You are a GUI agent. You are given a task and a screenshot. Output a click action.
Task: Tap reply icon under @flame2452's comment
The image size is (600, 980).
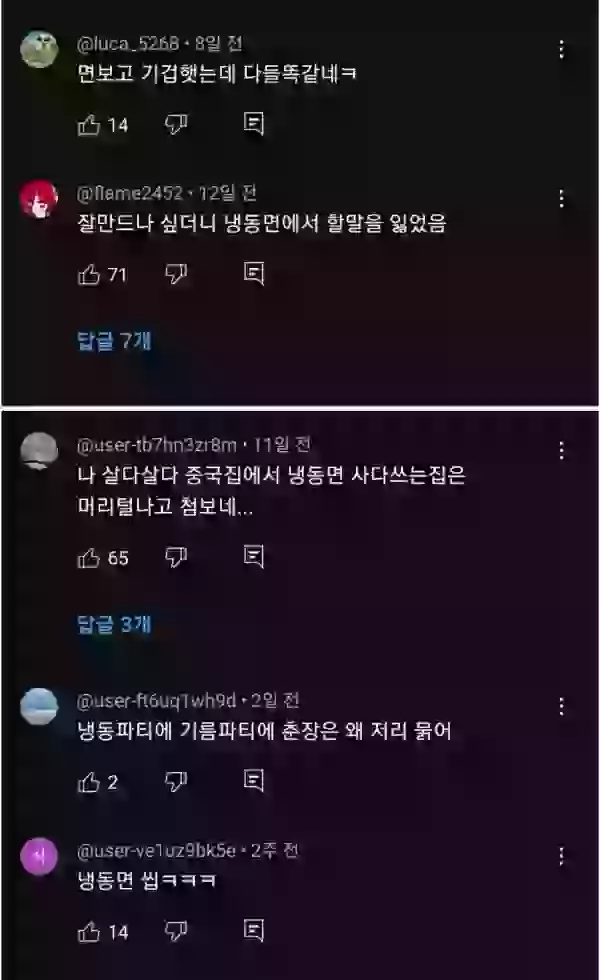point(254,273)
